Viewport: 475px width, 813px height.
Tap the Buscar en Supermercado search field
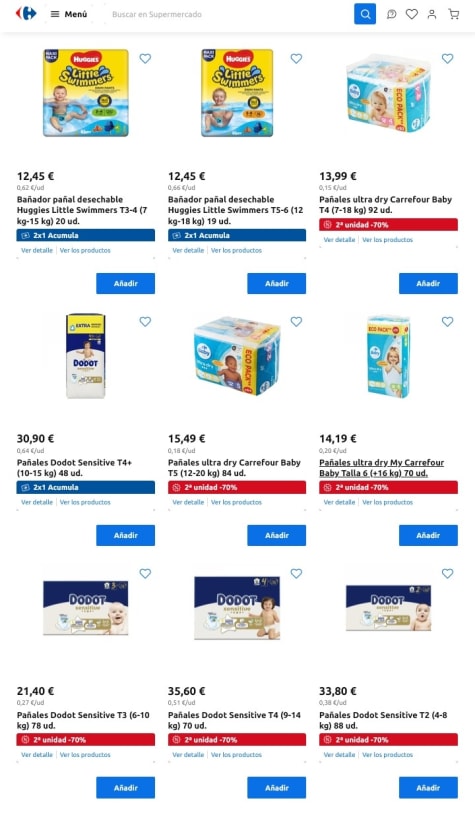tap(228, 15)
